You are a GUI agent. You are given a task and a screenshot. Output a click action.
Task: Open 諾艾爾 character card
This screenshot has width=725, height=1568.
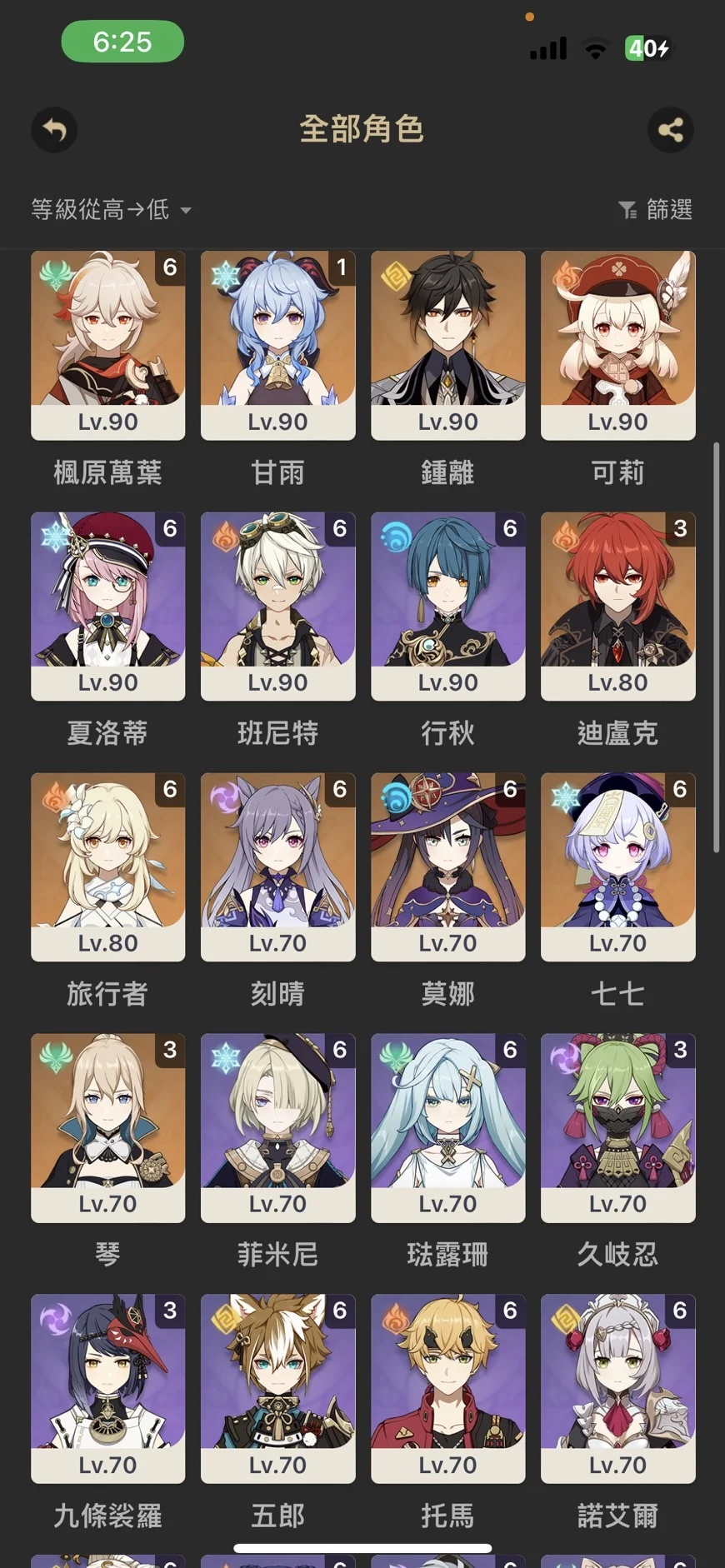617,1388
